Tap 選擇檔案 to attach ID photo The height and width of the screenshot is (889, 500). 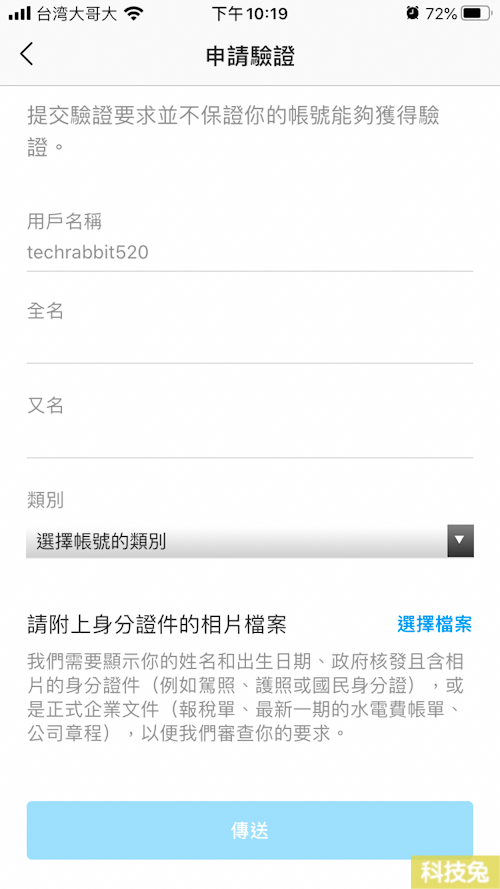(x=434, y=625)
